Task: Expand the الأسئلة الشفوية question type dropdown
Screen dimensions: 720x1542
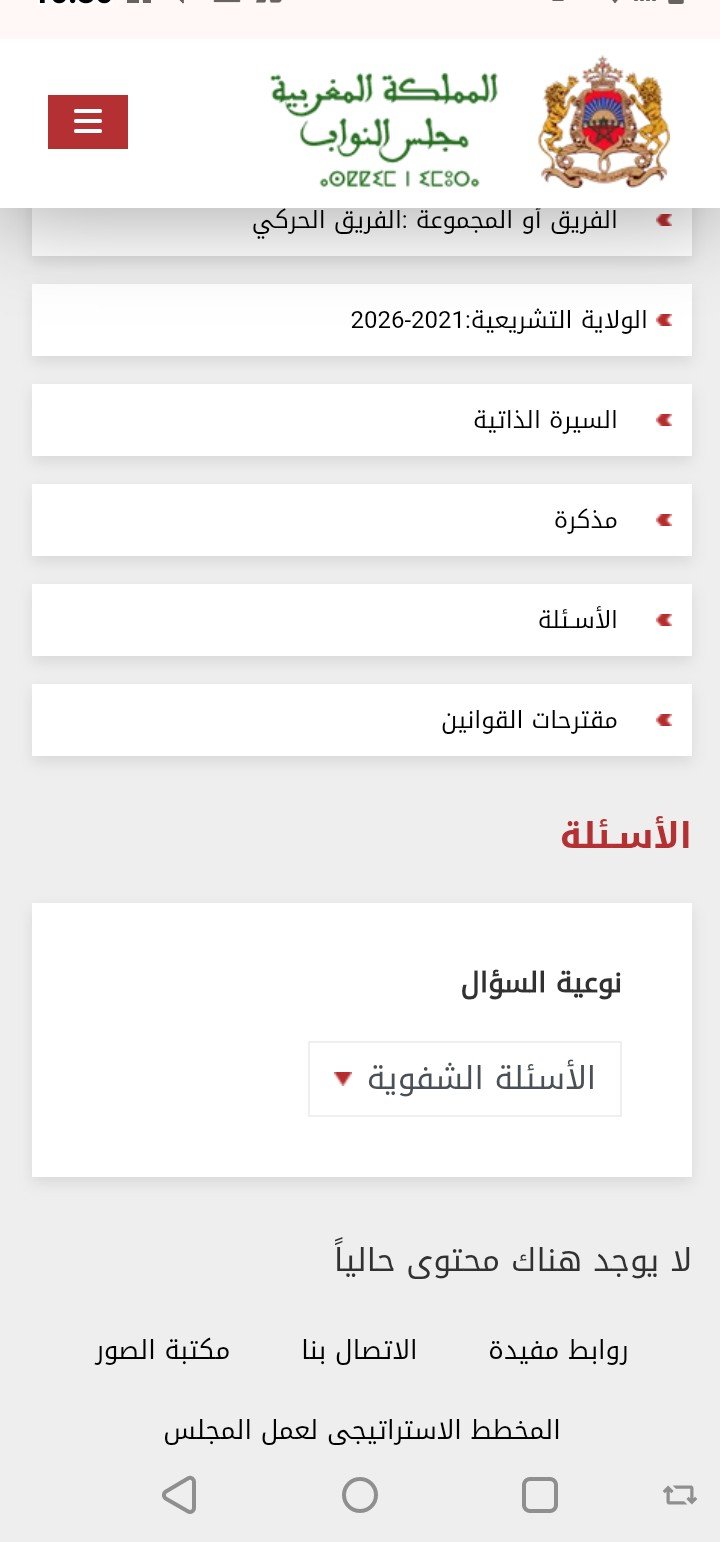Action: click(465, 1078)
